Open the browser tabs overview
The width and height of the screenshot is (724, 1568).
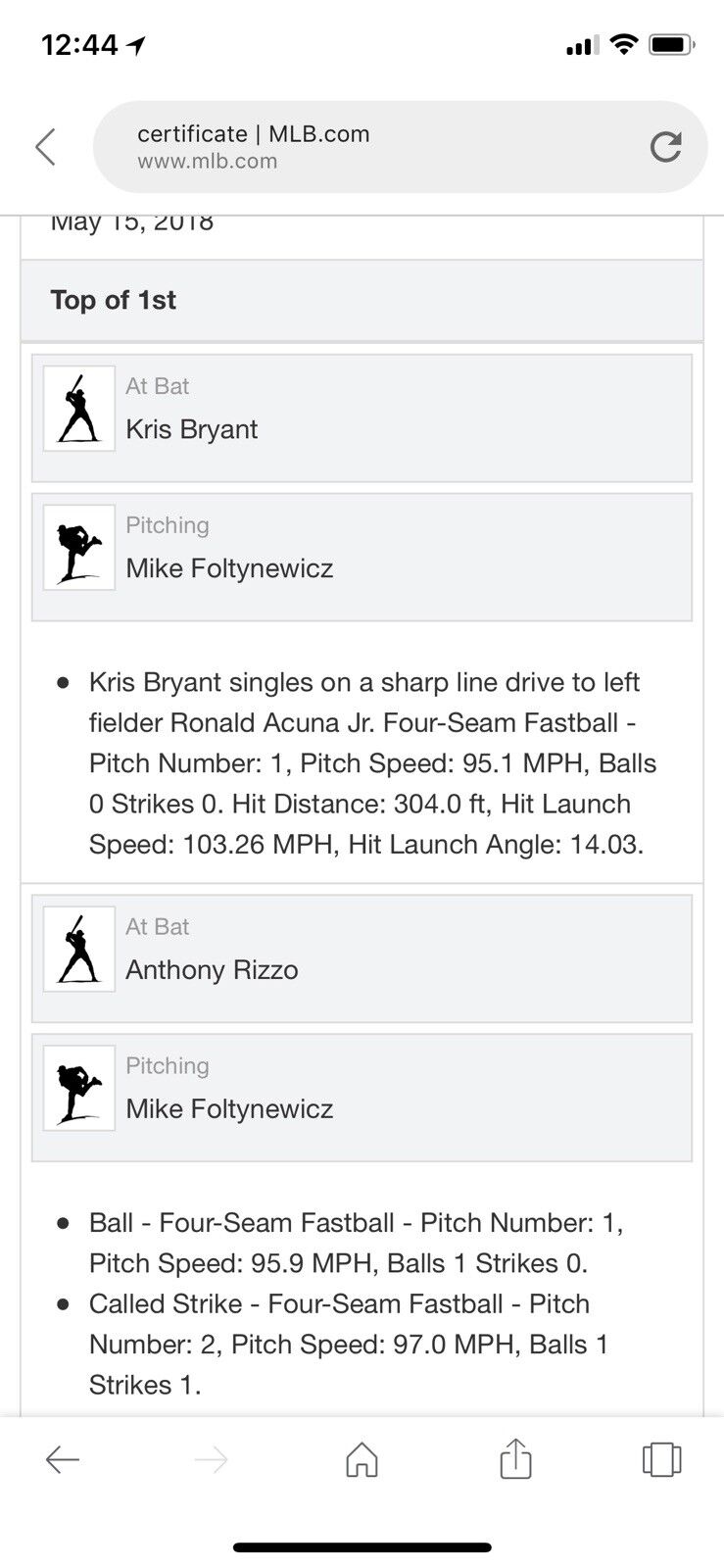point(661,1459)
